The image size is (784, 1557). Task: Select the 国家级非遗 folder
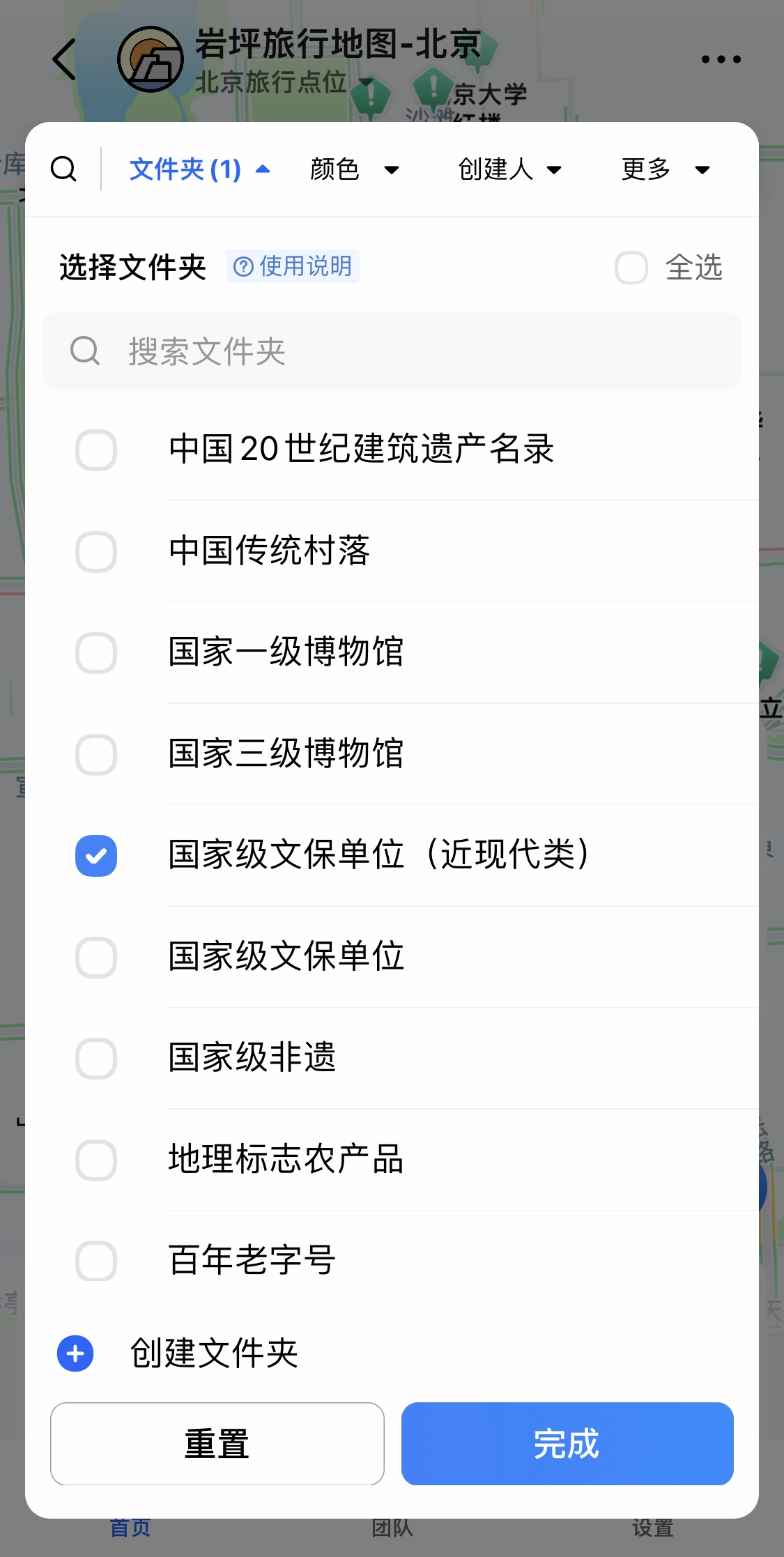(x=96, y=1058)
